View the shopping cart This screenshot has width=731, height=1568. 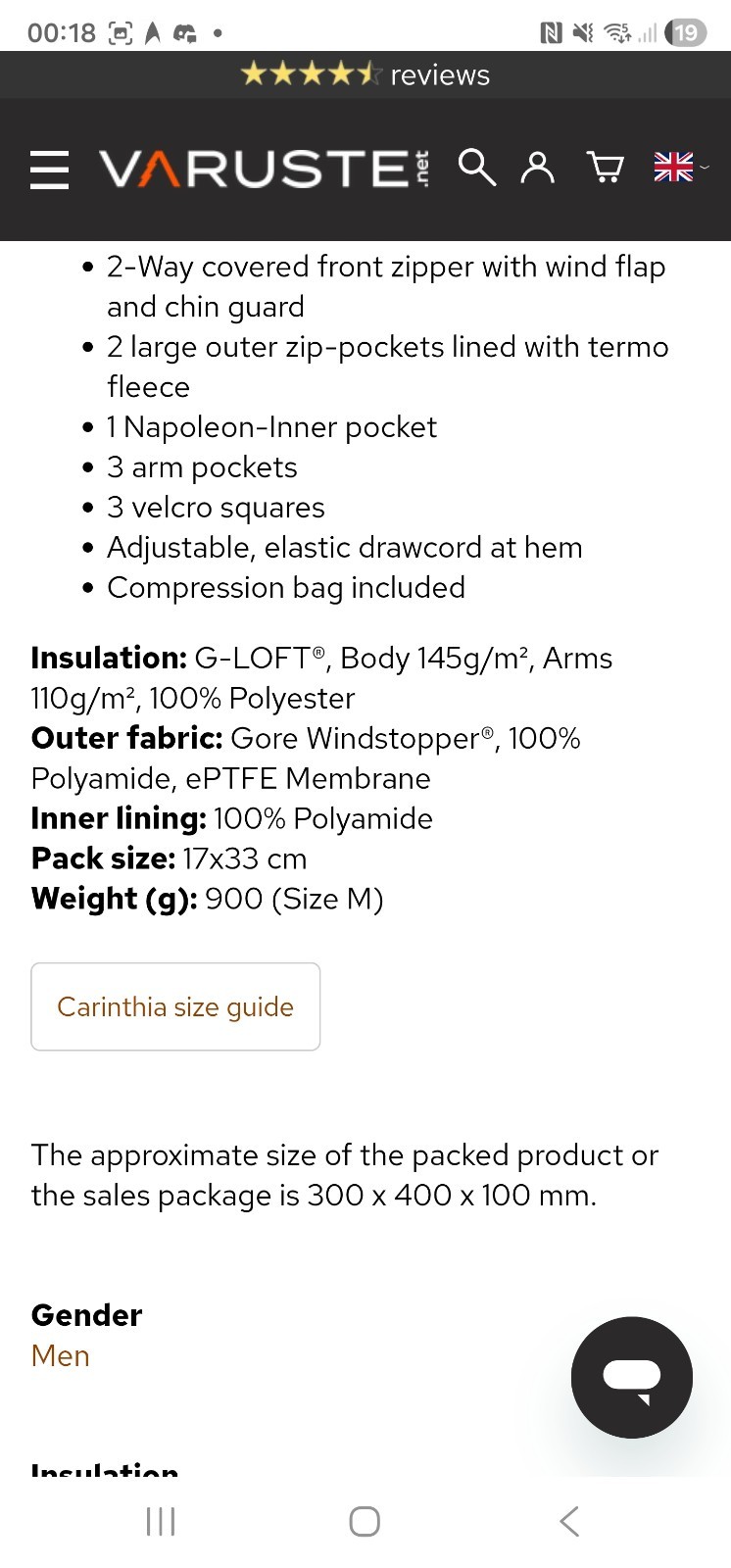click(x=605, y=168)
